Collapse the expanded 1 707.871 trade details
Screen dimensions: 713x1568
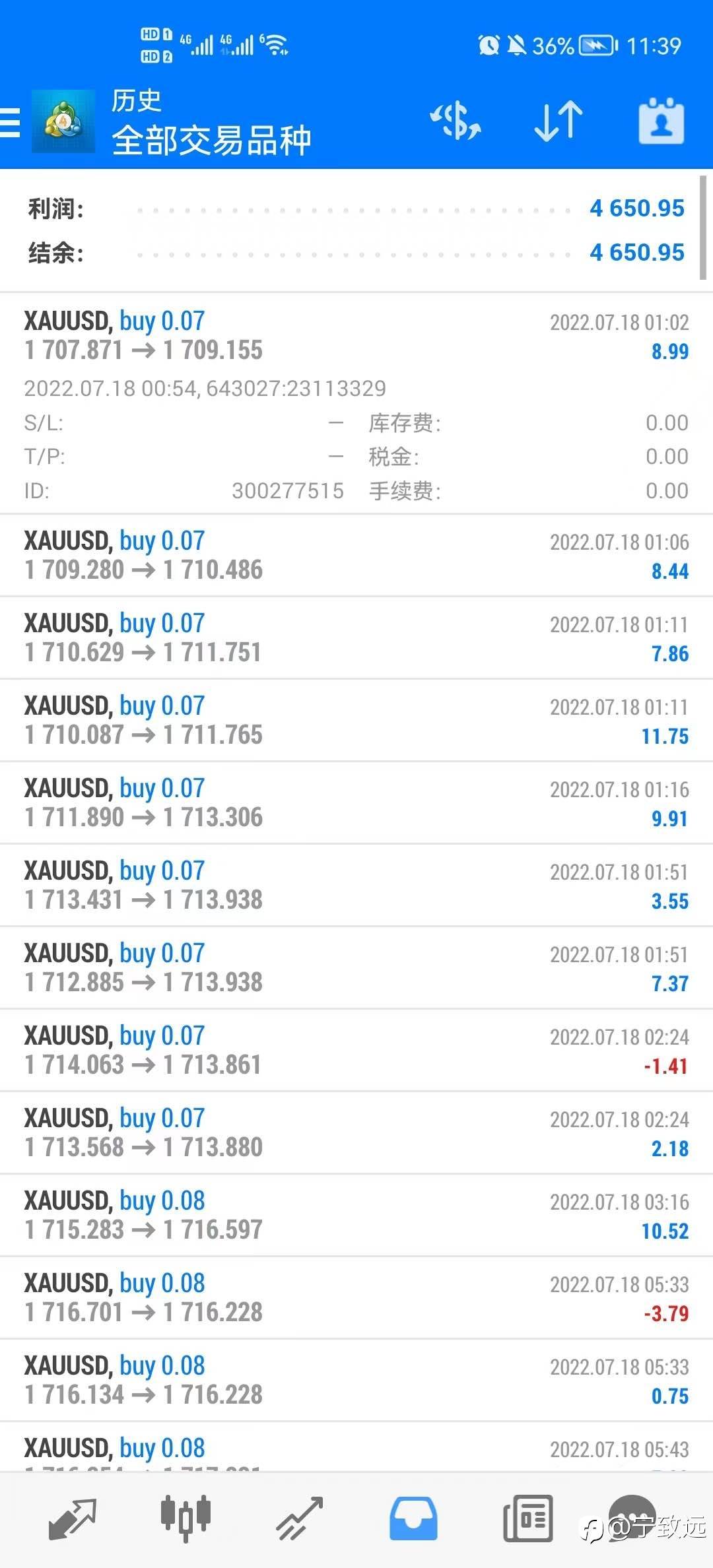[356, 336]
